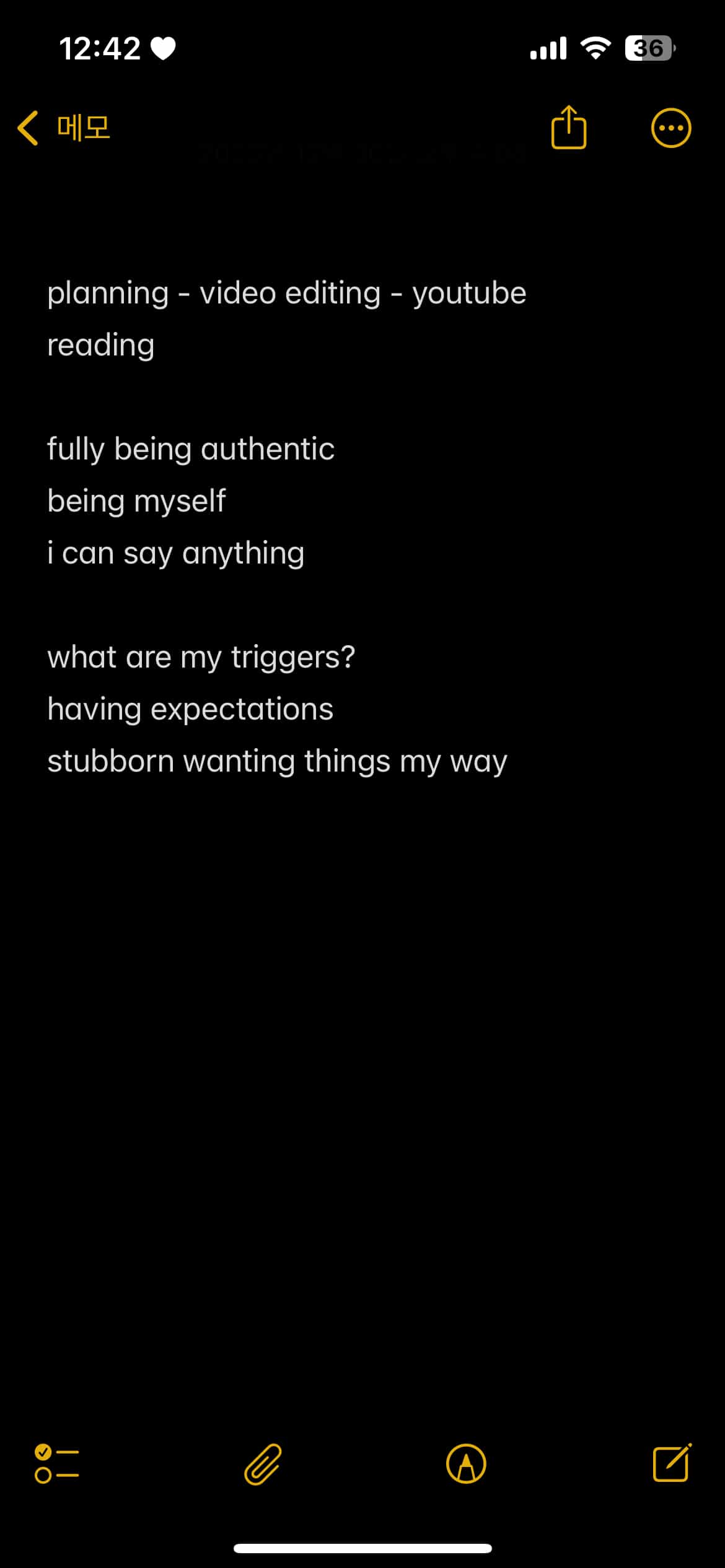Compose a new note
The height and width of the screenshot is (1568, 725).
click(672, 1463)
